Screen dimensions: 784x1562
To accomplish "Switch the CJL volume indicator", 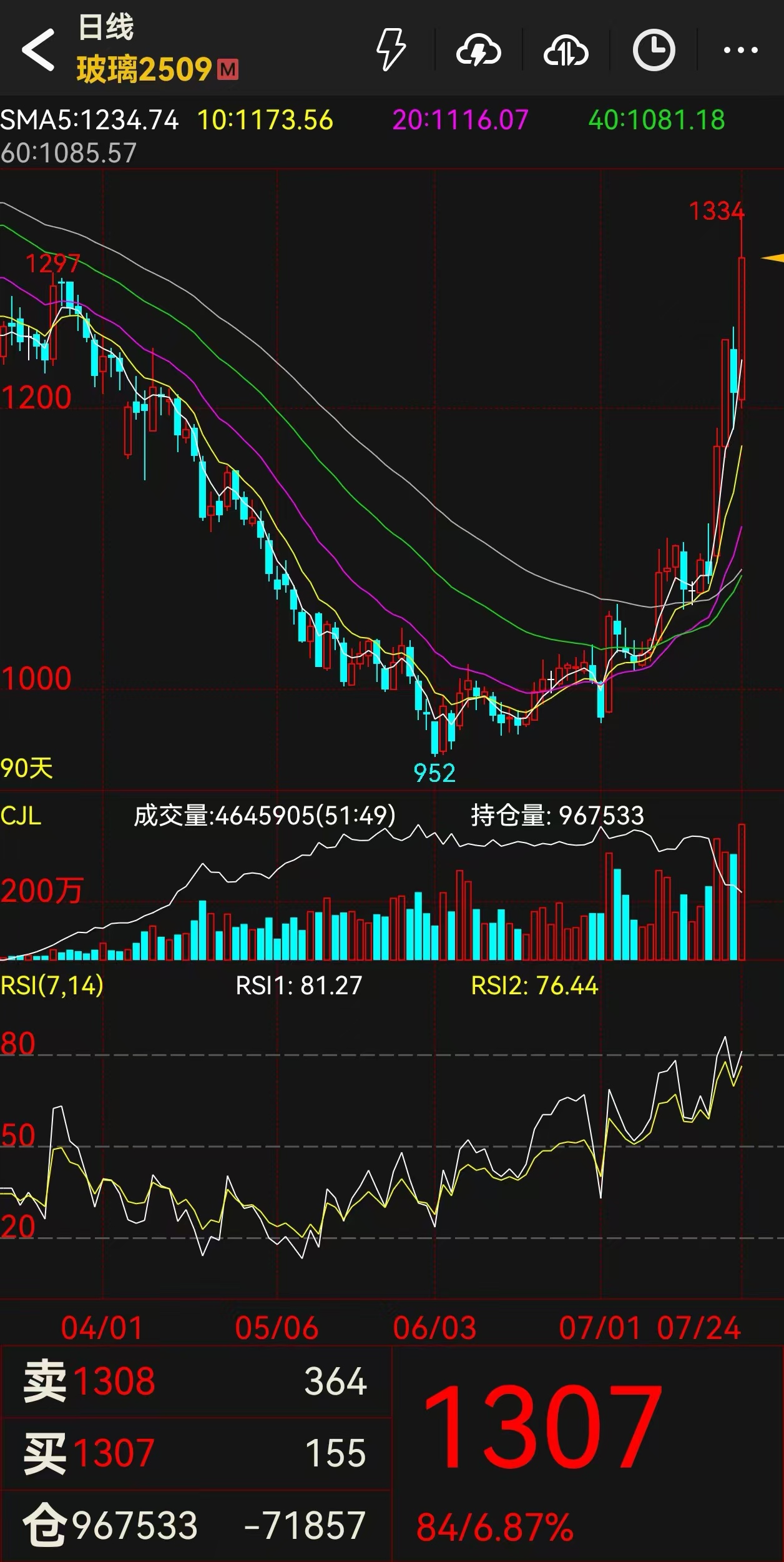I will (x=21, y=816).
